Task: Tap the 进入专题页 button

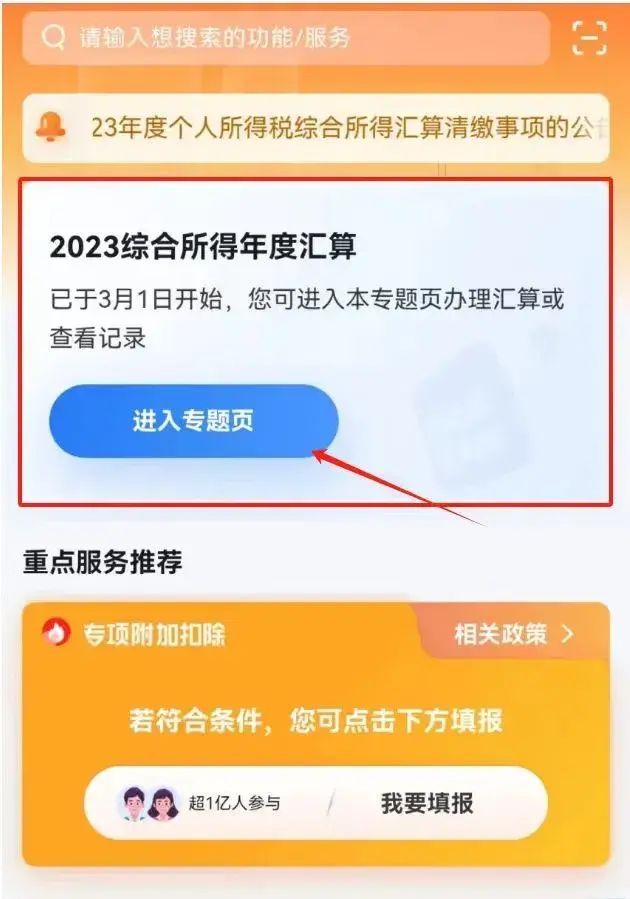Action: [193, 421]
